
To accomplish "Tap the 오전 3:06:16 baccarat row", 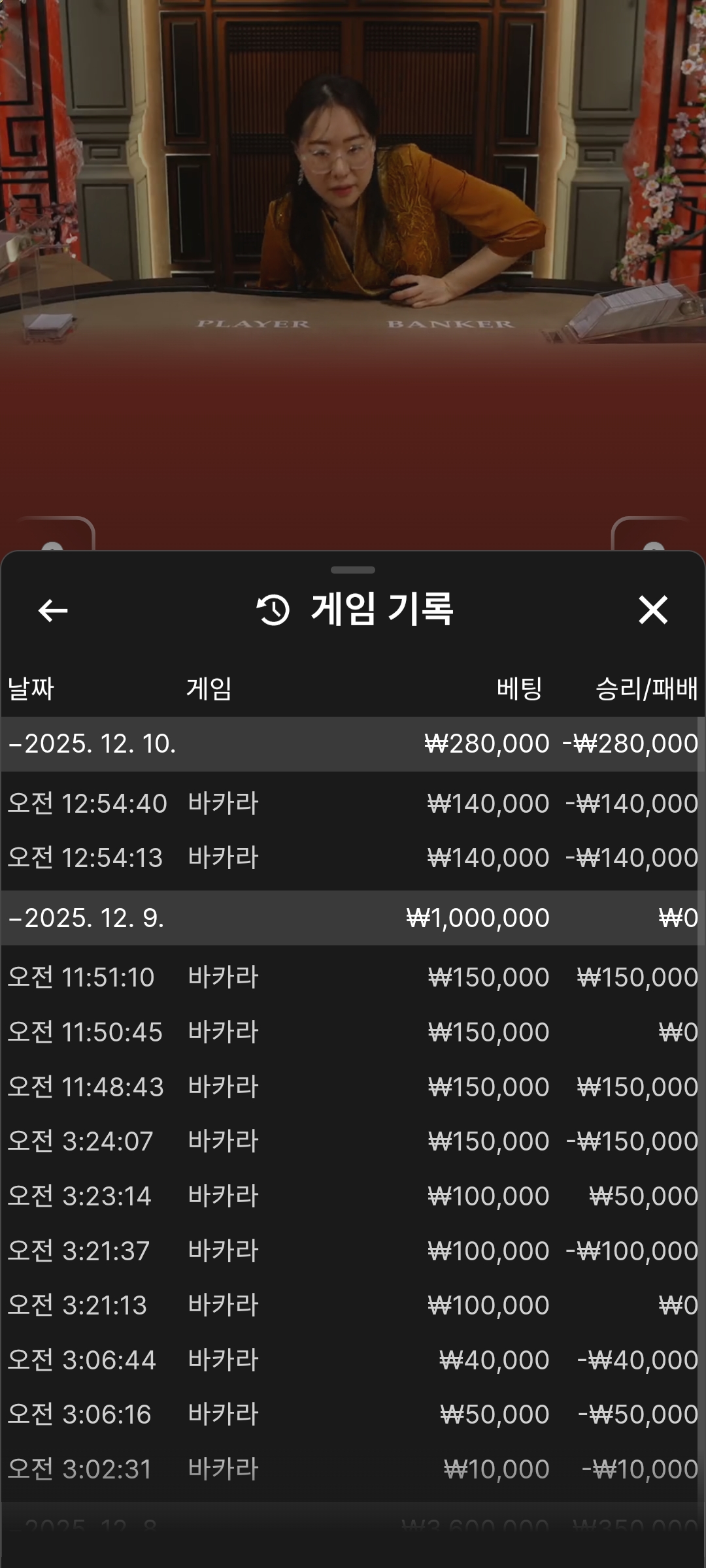I will (x=353, y=1415).
